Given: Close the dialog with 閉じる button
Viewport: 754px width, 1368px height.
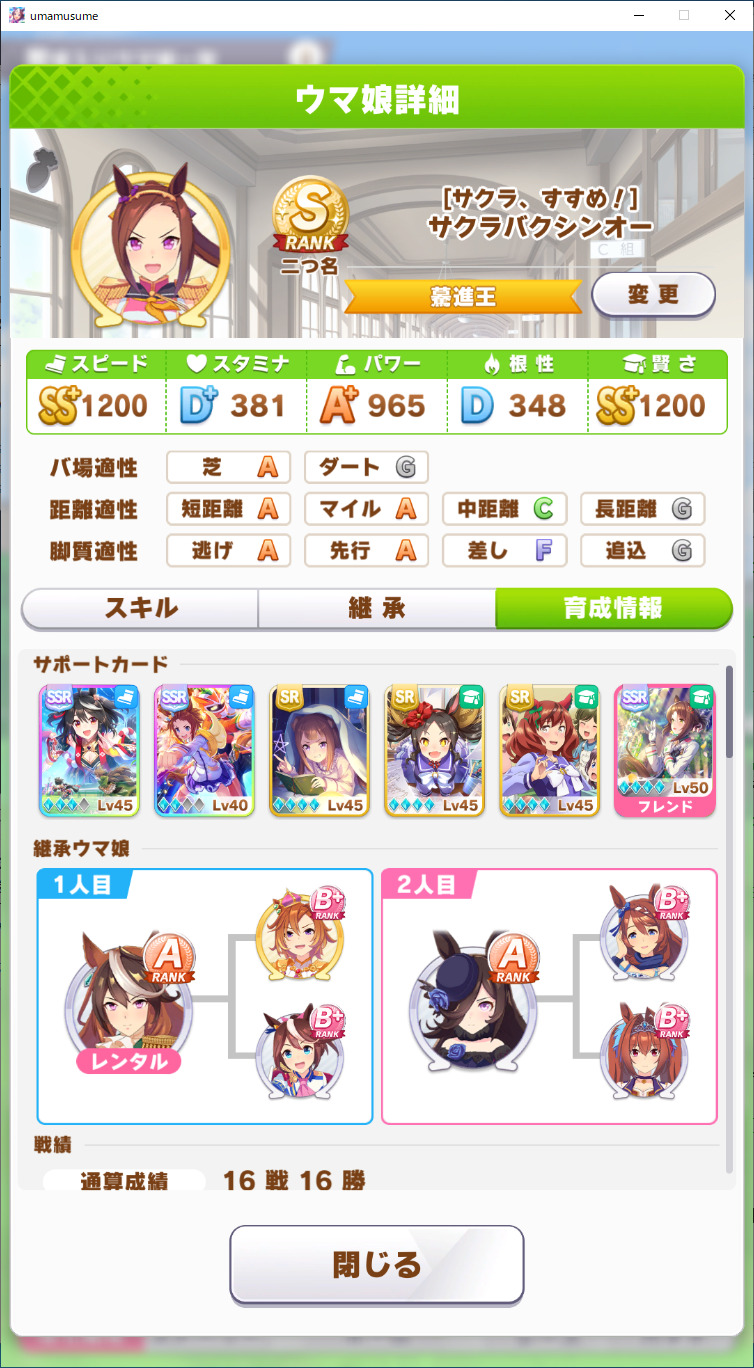Looking at the screenshot, I should pos(376,1264).
